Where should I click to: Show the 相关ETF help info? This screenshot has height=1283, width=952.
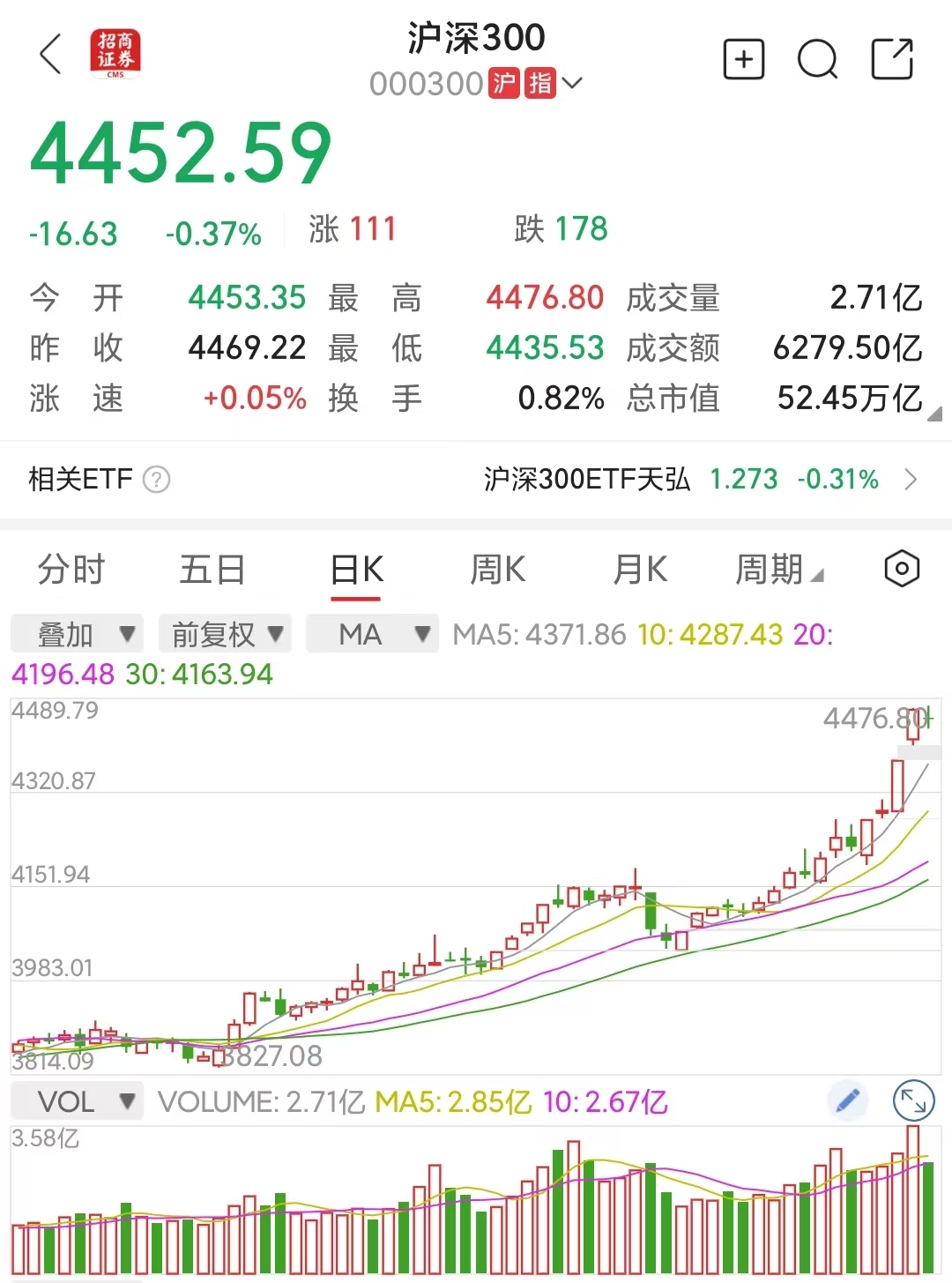coord(157,480)
